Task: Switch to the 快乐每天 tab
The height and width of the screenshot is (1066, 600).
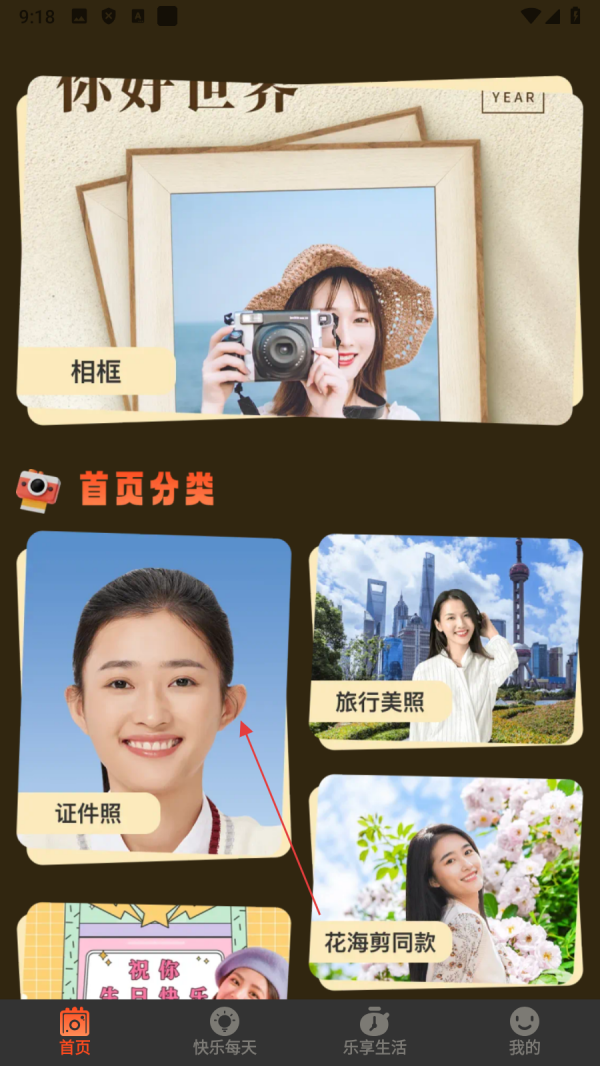Action: point(224,1032)
